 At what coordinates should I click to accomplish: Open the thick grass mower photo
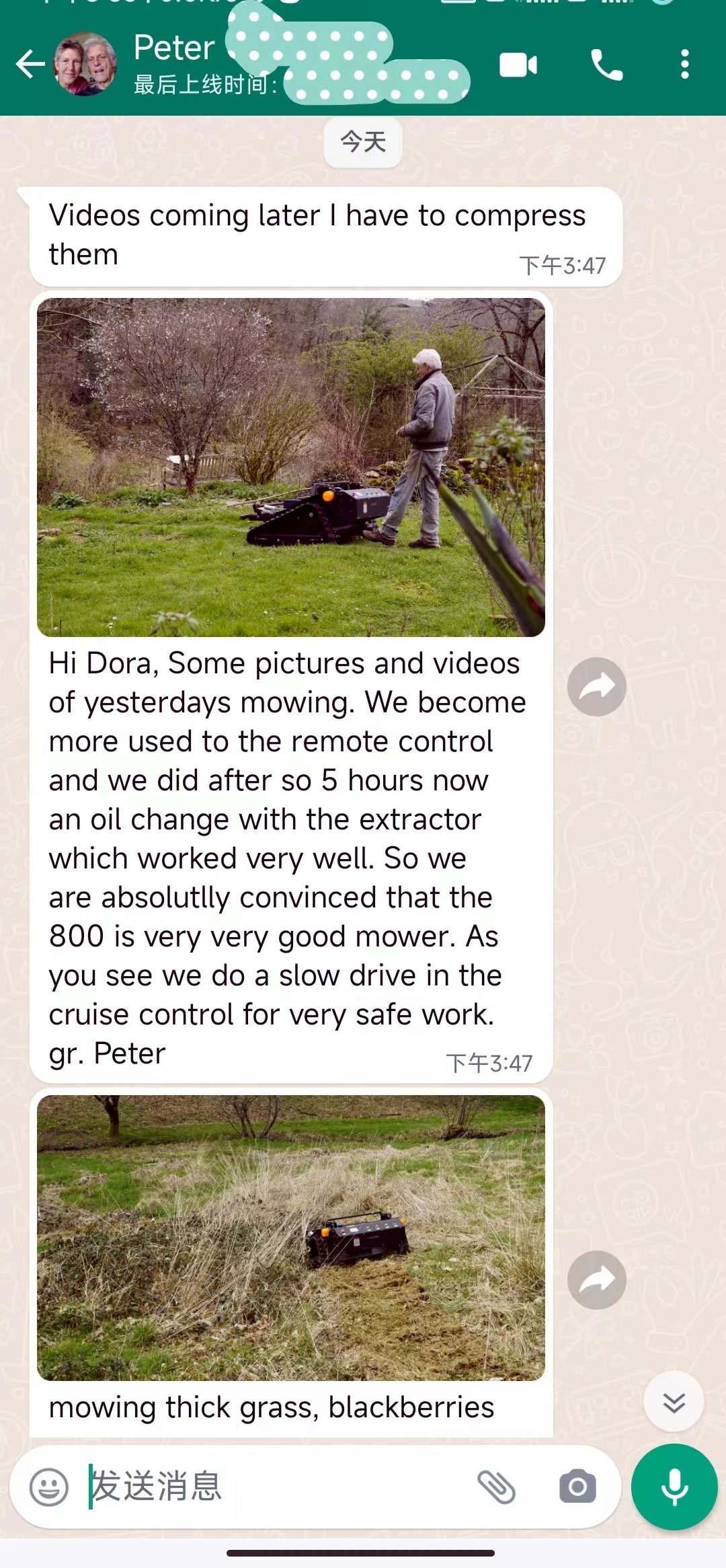[x=290, y=1238]
